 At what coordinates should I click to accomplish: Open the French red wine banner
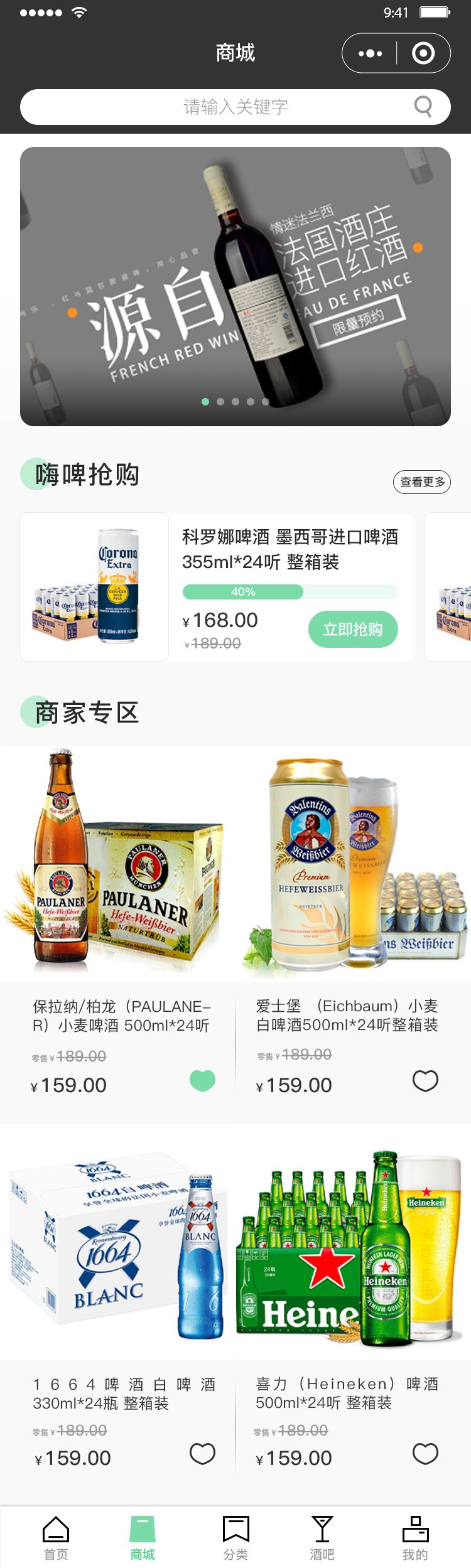[x=235, y=286]
